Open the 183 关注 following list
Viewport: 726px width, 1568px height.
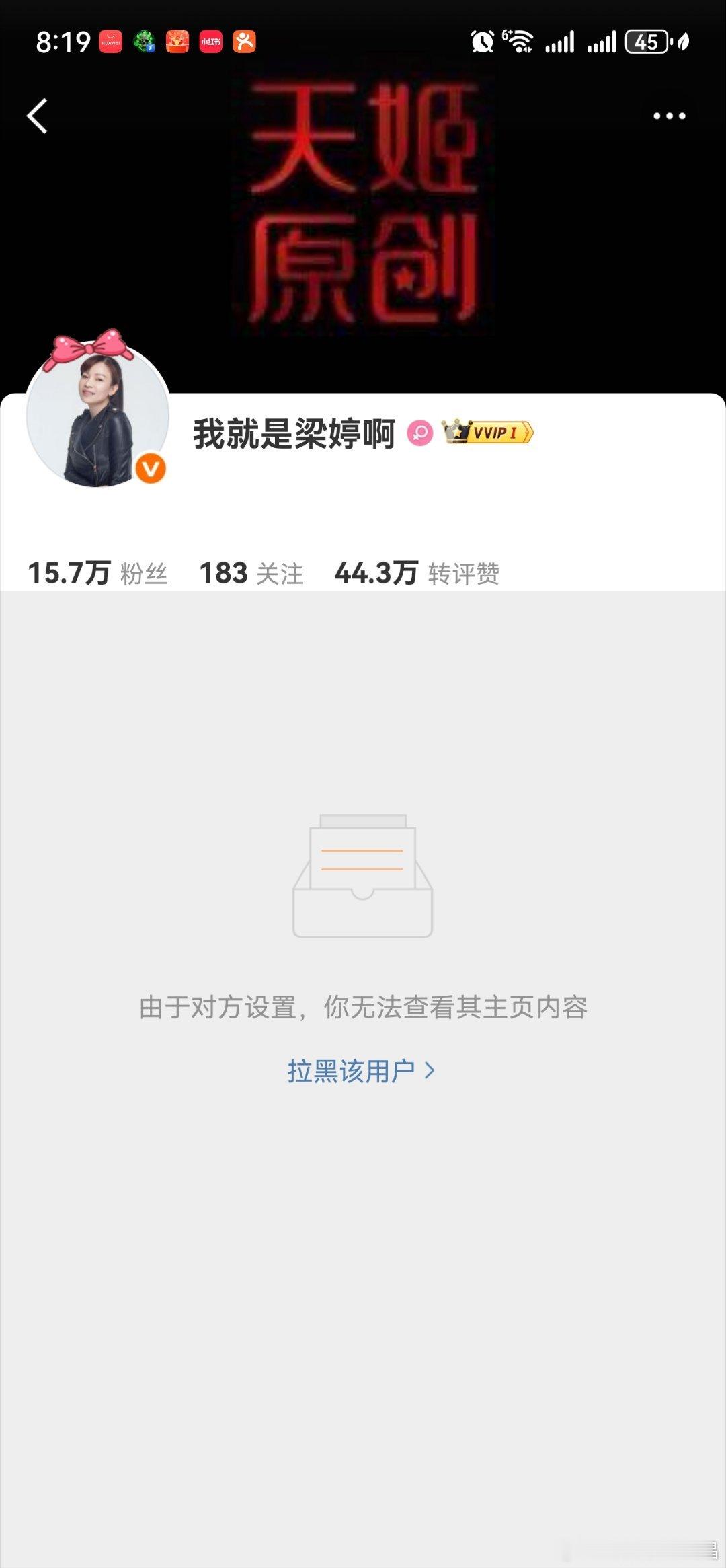click(x=251, y=571)
